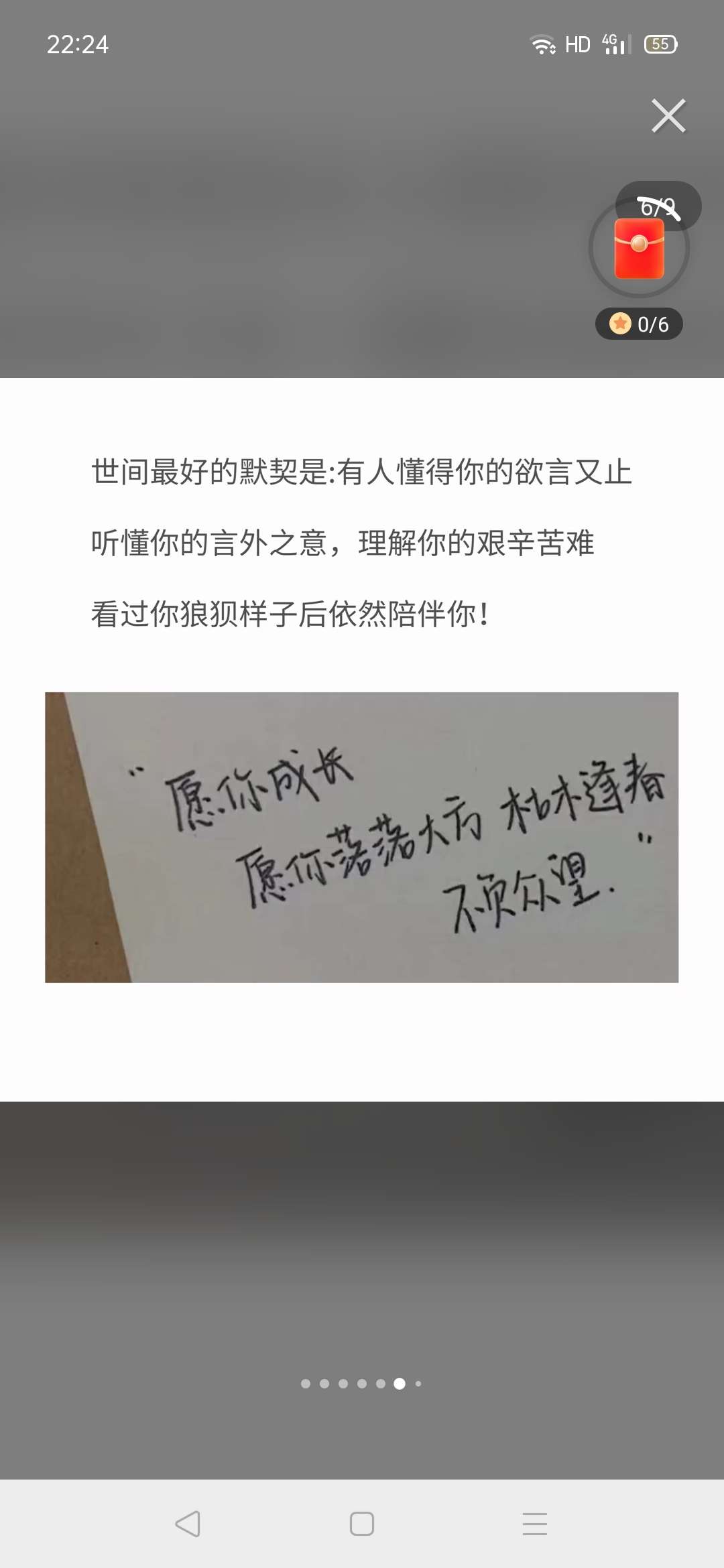Open the 0/6 coin progress badge
This screenshot has width=724, height=1568.
click(x=639, y=324)
